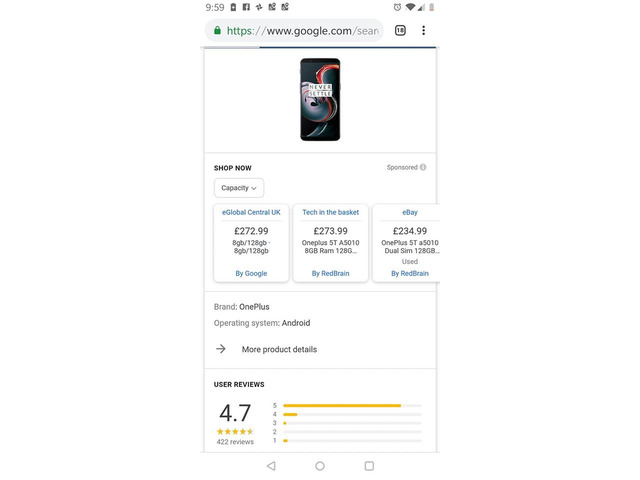Open Chrome's overflow menu
Viewport: 640px width, 480px height.
[x=424, y=31]
